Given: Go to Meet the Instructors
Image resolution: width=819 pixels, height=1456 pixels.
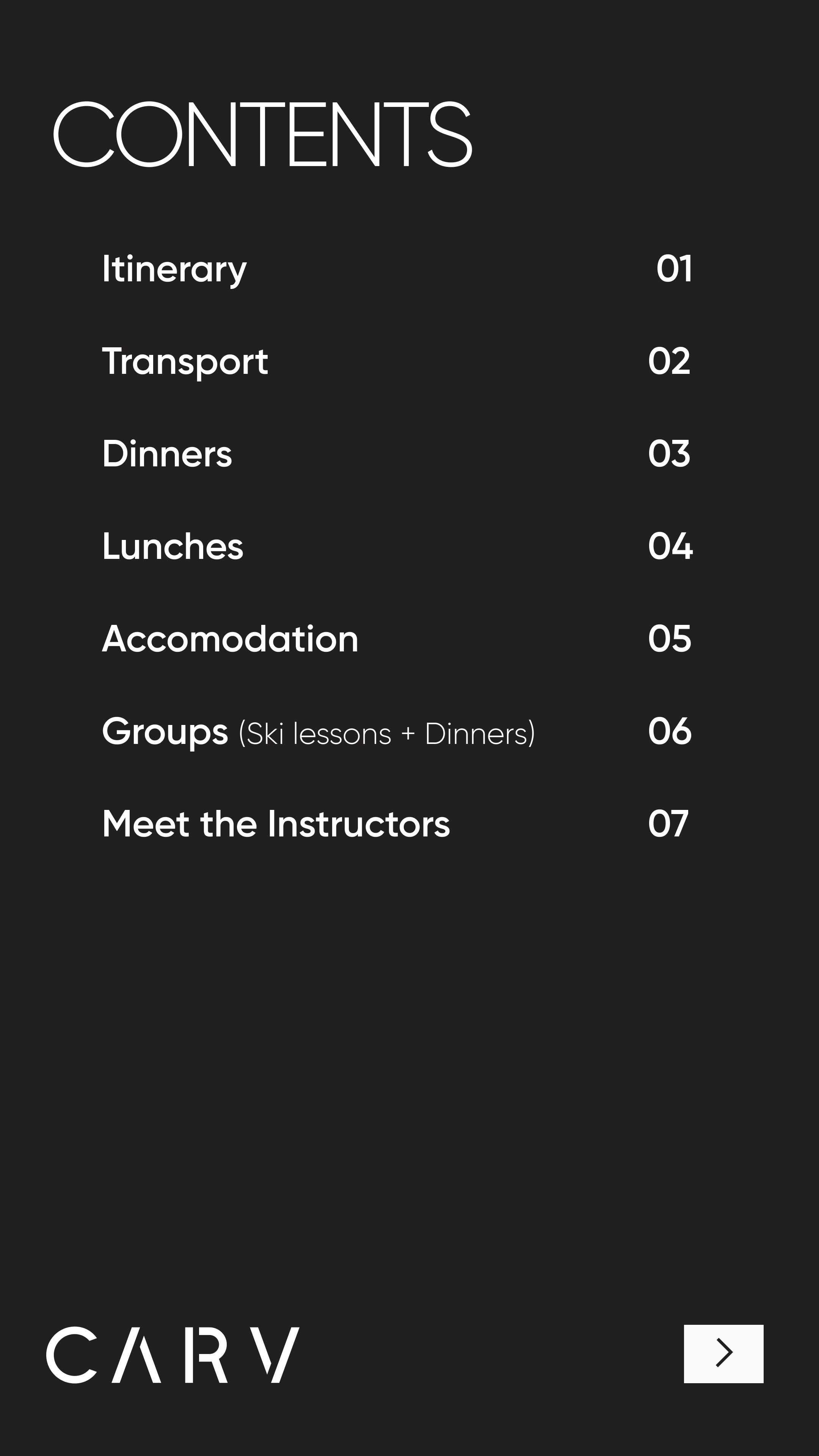Looking at the screenshot, I should (x=276, y=824).
